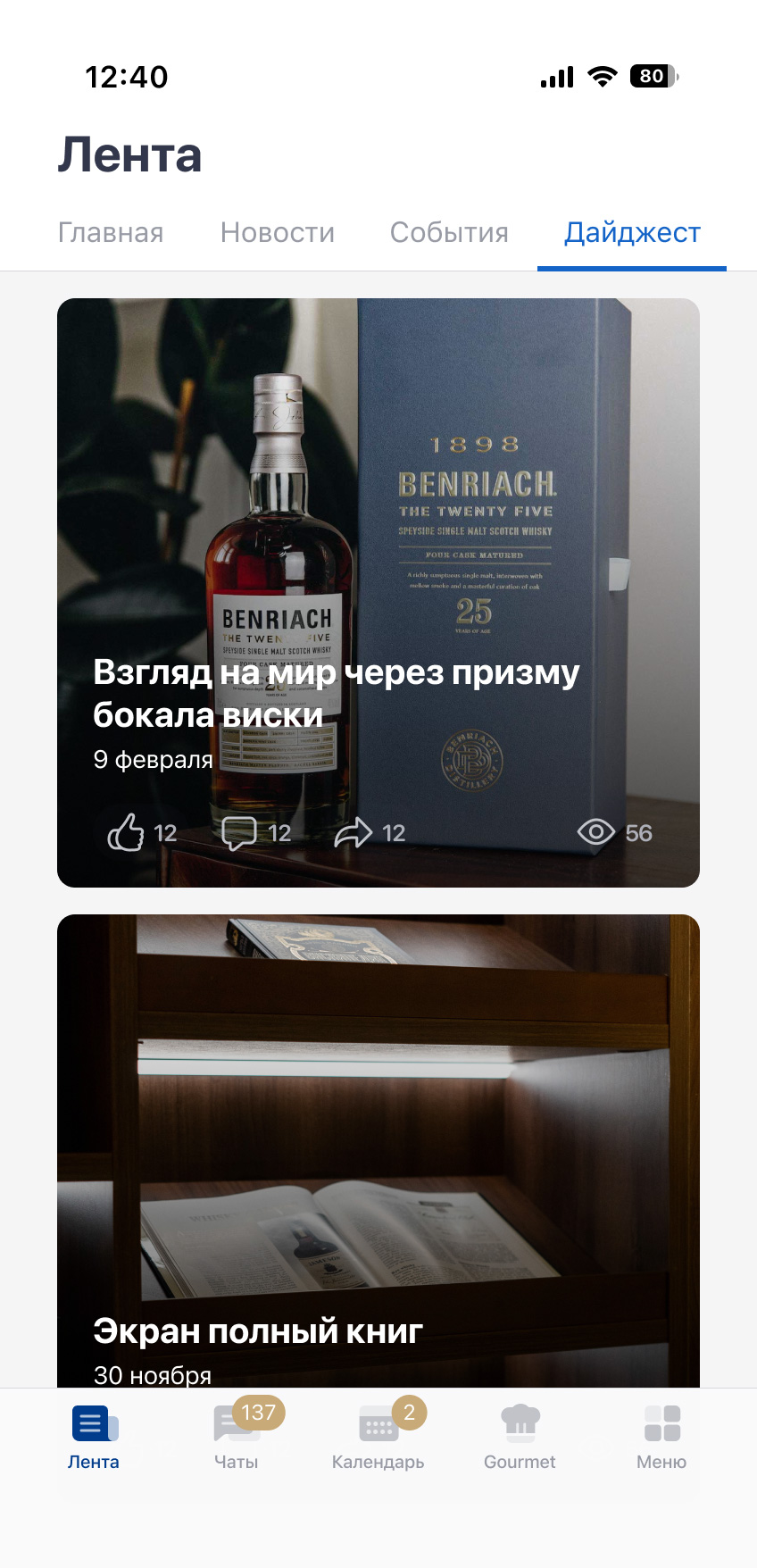757x1568 pixels.
Task: Switch to the События tab
Action: coord(449,232)
